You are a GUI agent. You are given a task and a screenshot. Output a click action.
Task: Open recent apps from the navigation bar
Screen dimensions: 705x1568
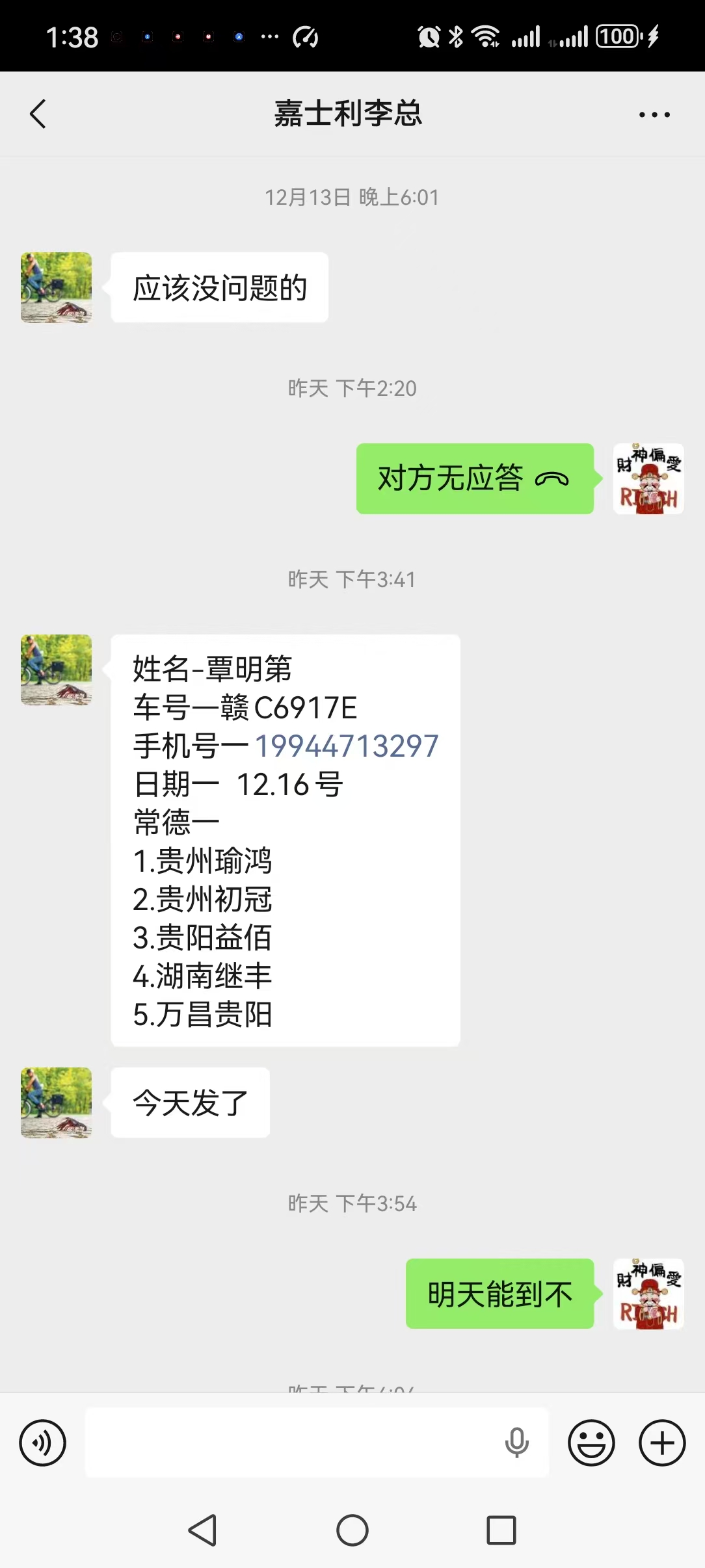[501, 1530]
